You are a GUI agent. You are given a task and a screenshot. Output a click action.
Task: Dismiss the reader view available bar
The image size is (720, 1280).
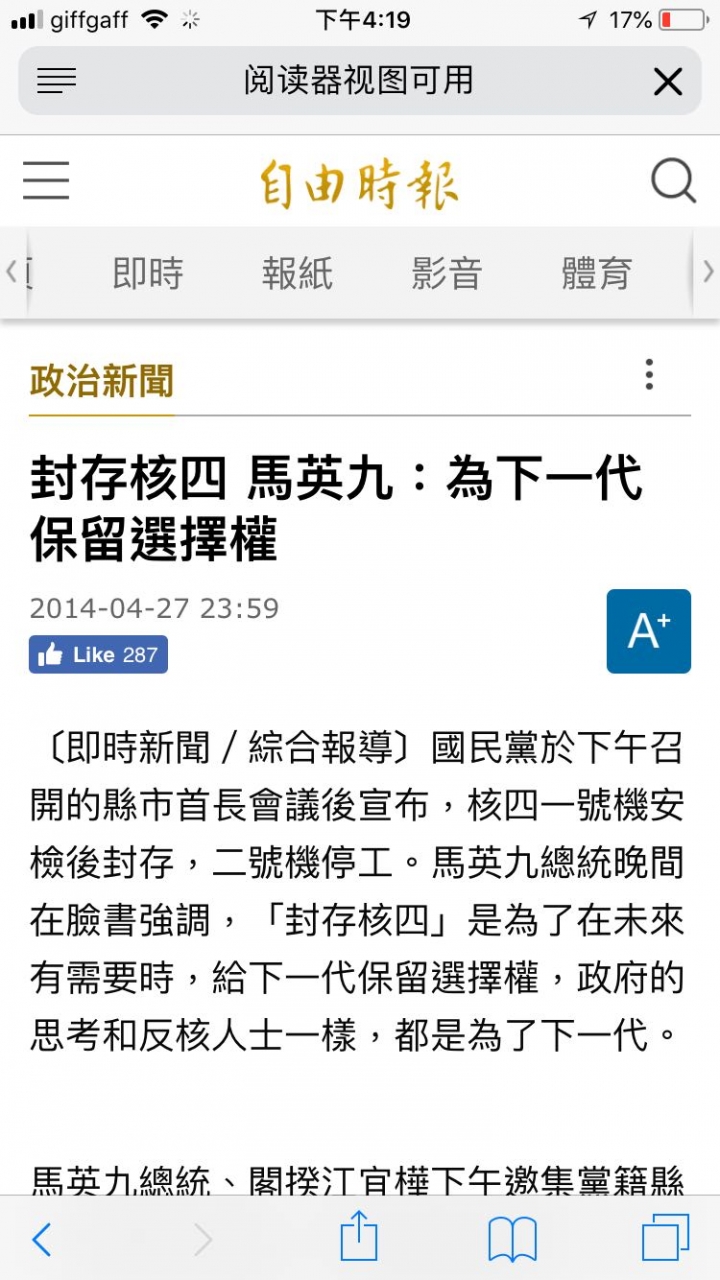(x=667, y=82)
